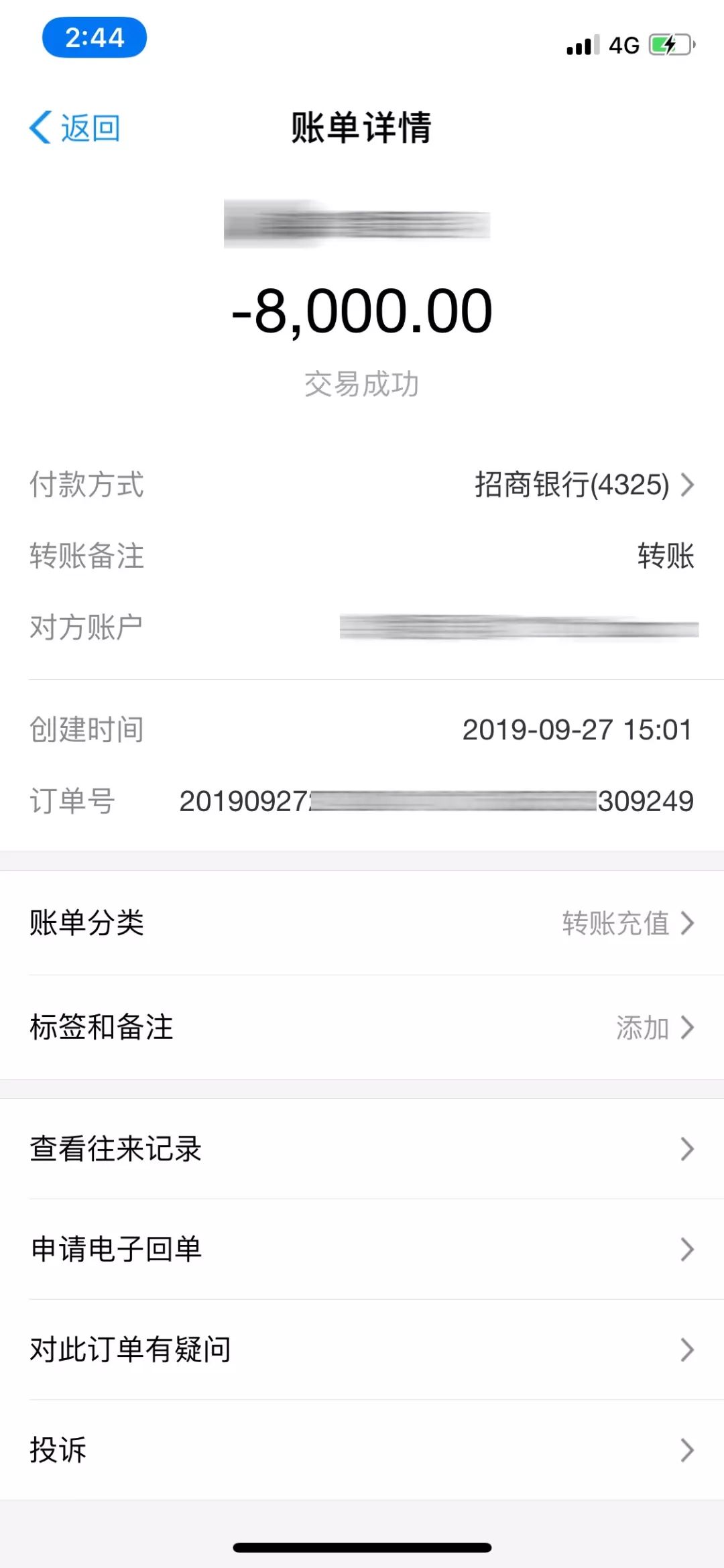
Task: Tap the 4G network indicator
Action: (622, 46)
